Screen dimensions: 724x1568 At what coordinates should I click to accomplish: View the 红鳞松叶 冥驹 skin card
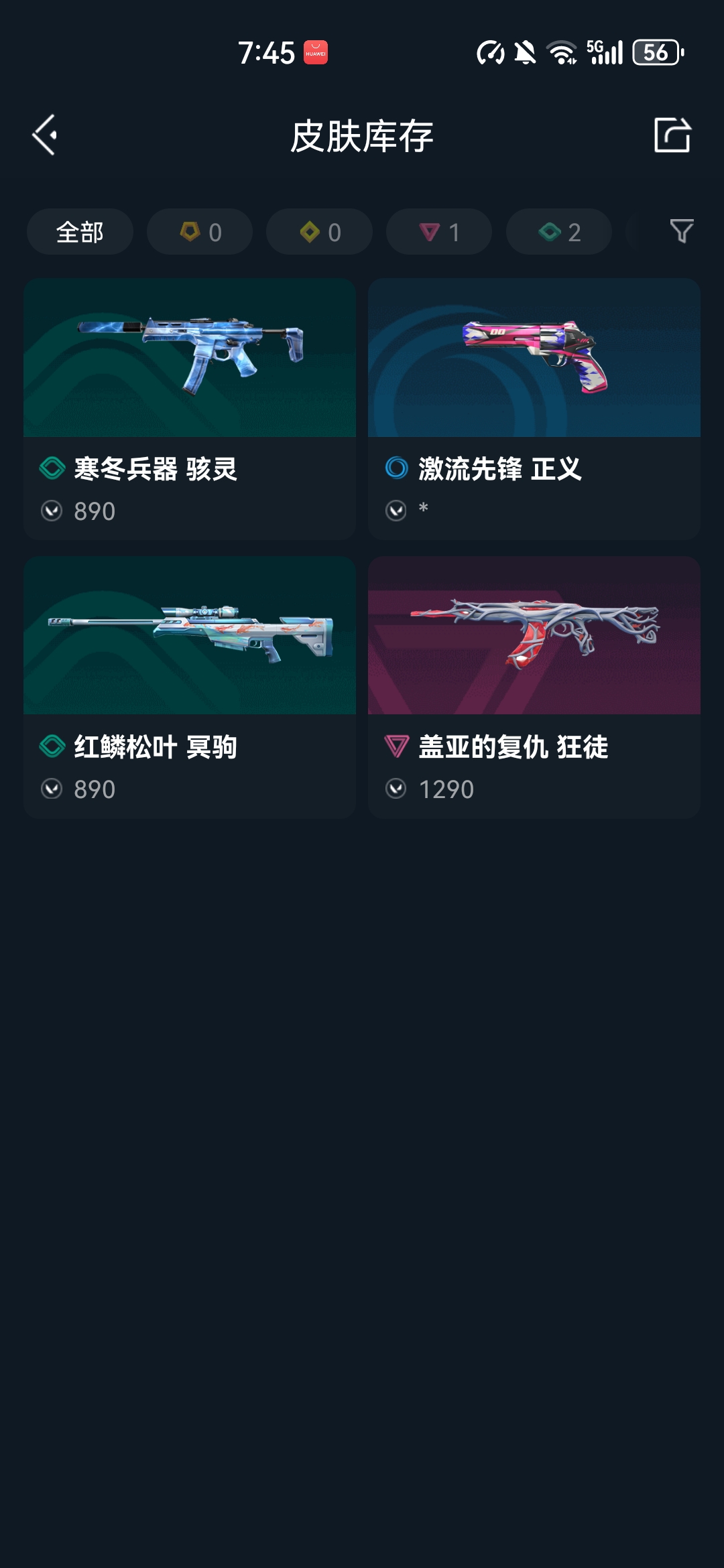190,687
